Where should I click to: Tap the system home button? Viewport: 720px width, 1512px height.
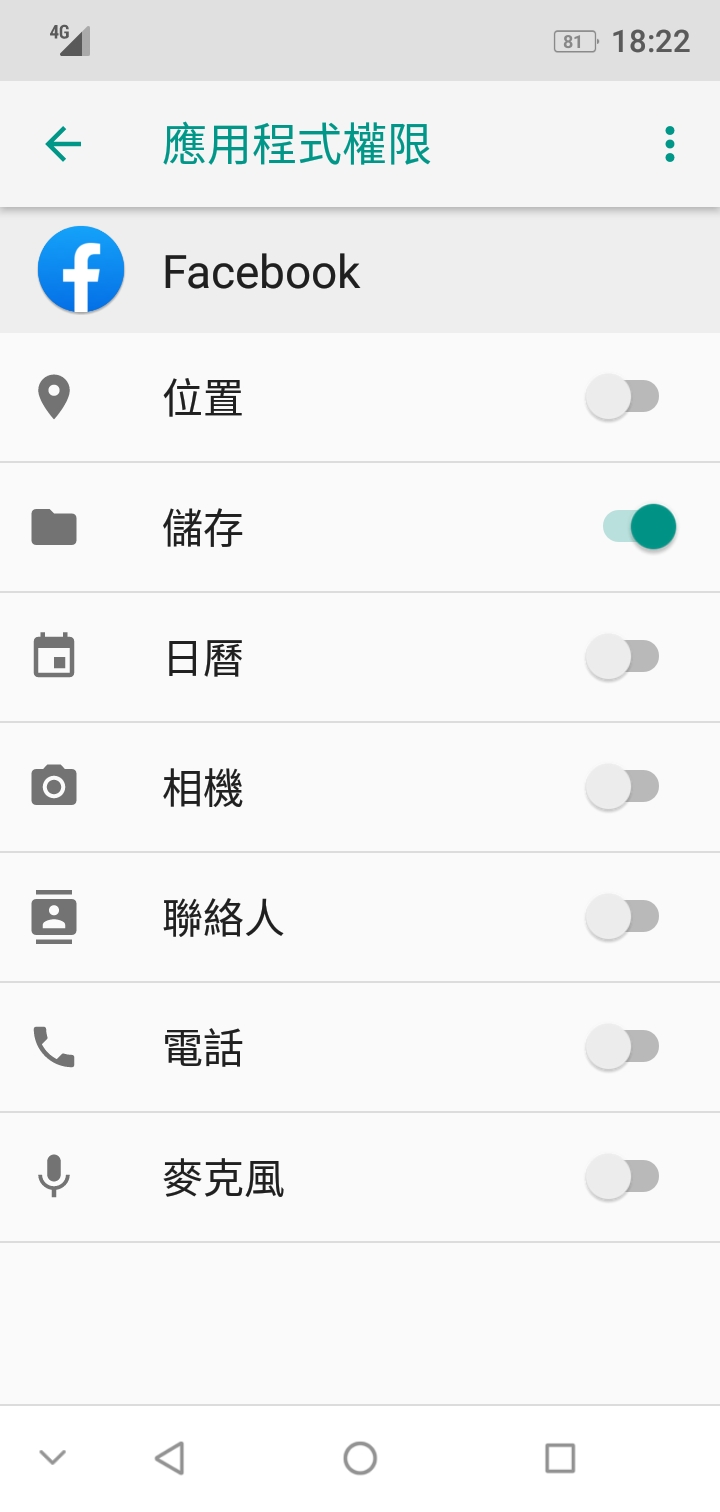coord(360,1458)
